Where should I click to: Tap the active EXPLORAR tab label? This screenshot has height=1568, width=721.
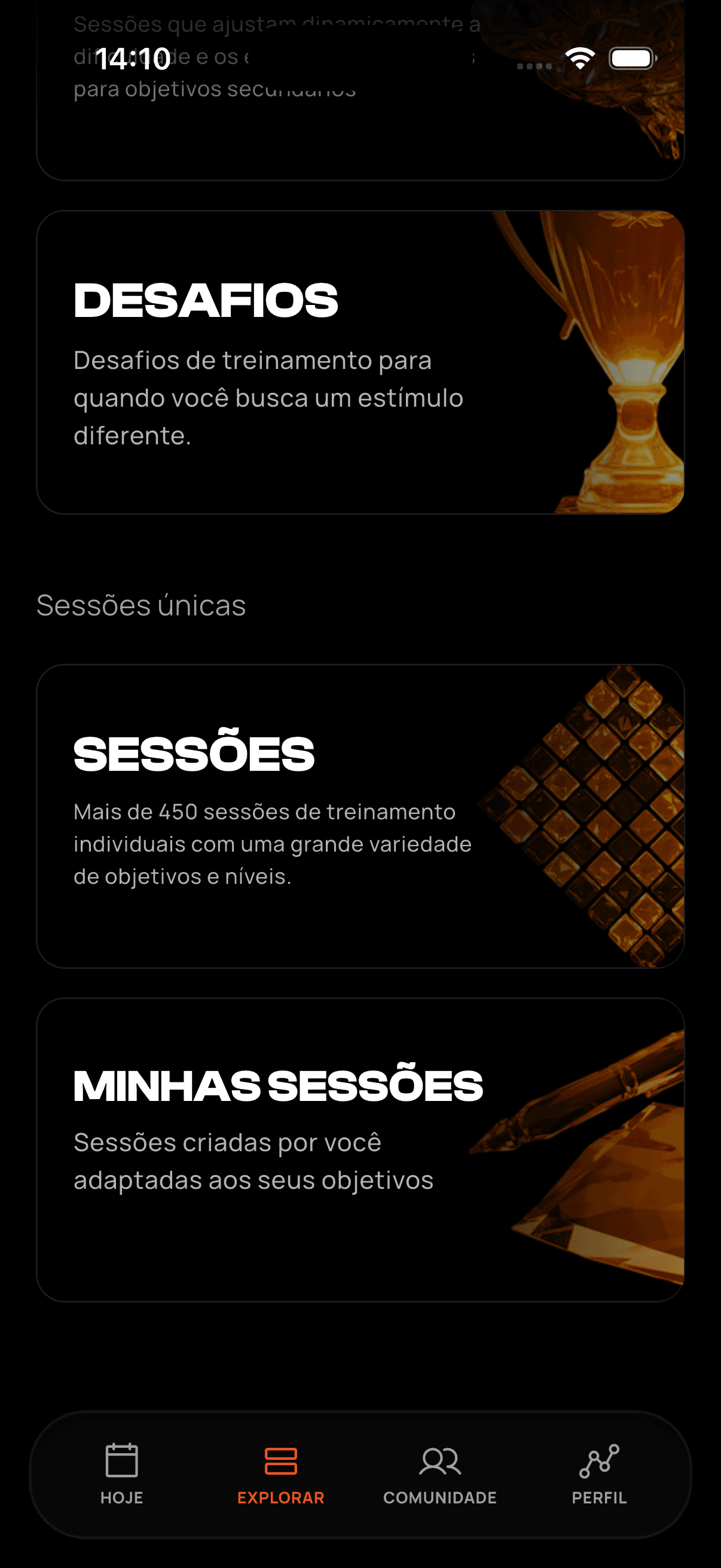[280, 1499]
